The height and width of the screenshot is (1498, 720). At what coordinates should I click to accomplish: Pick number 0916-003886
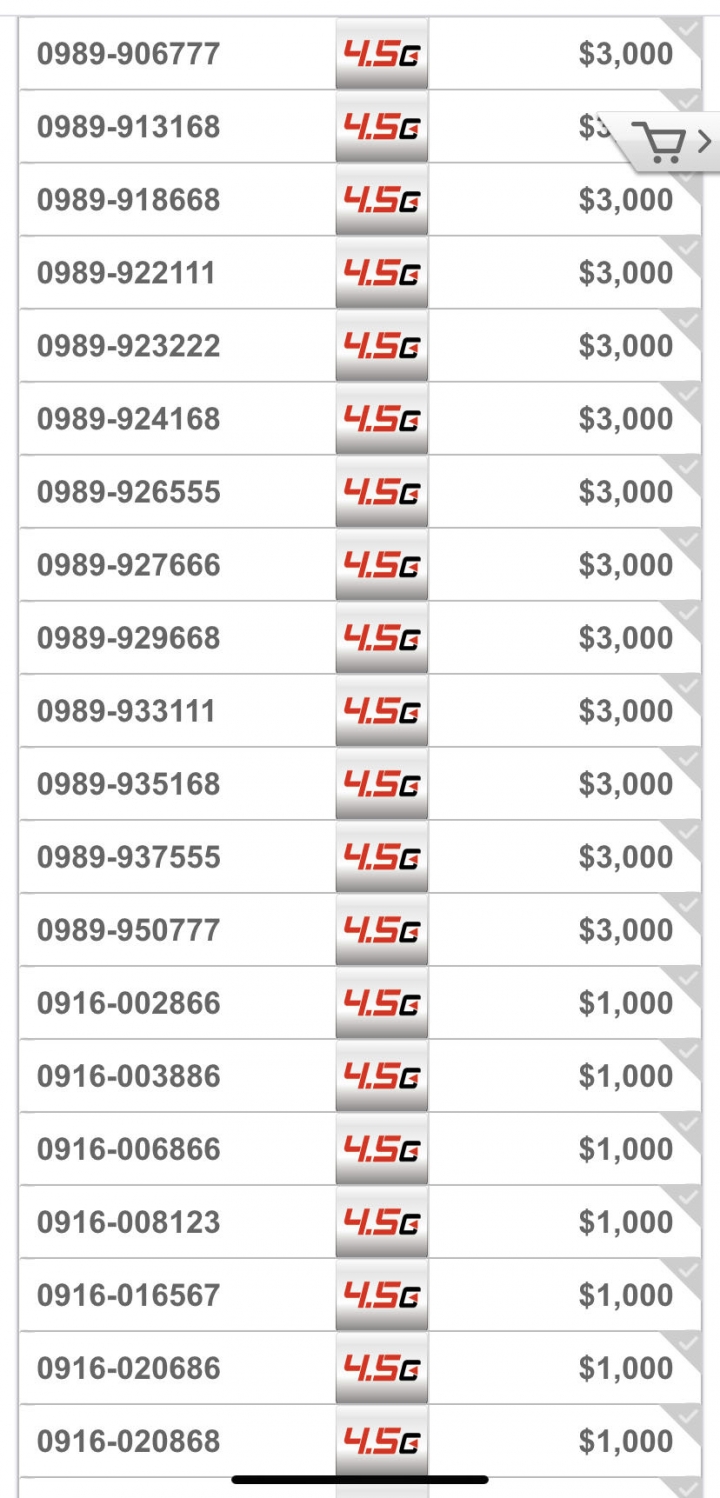point(360,1076)
